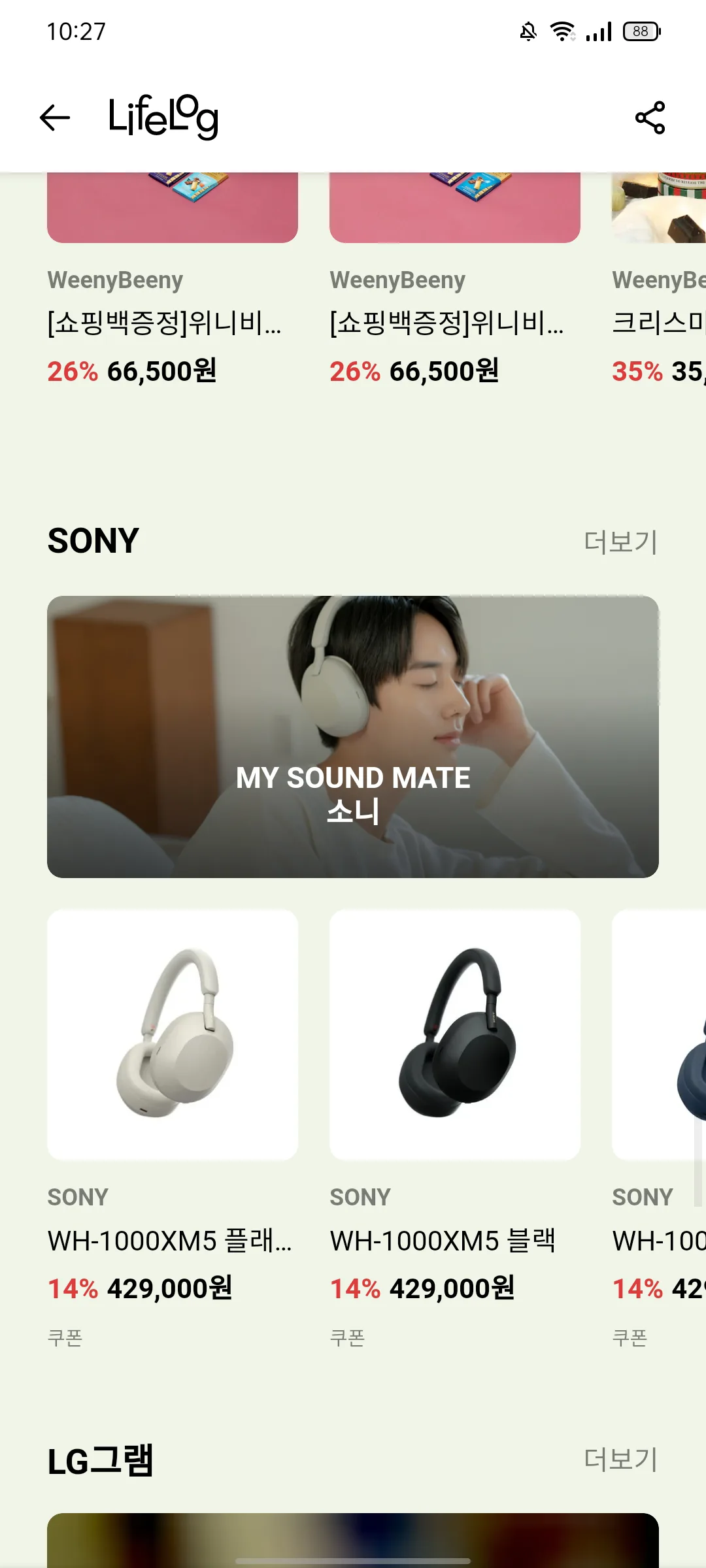Open 더보기 next to SONY
The width and height of the screenshot is (706, 1568).
click(x=620, y=542)
